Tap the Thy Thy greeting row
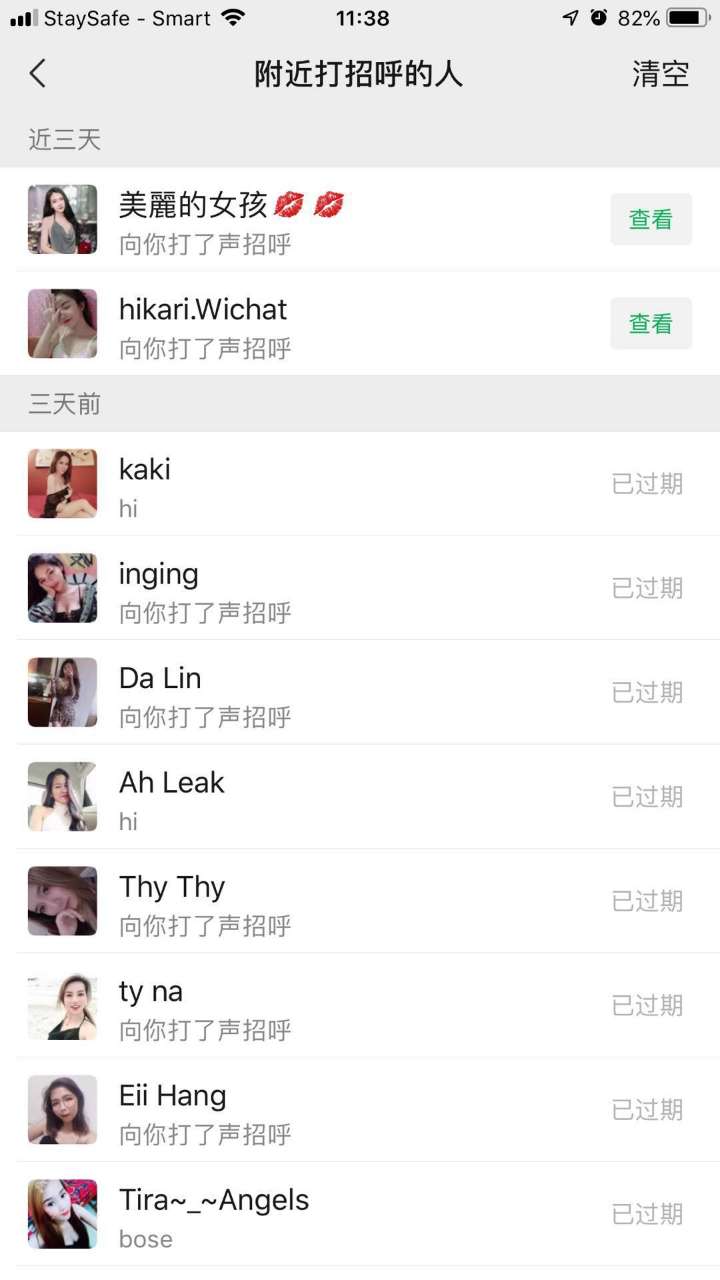This screenshot has height=1280, width=720. click(x=360, y=901)
